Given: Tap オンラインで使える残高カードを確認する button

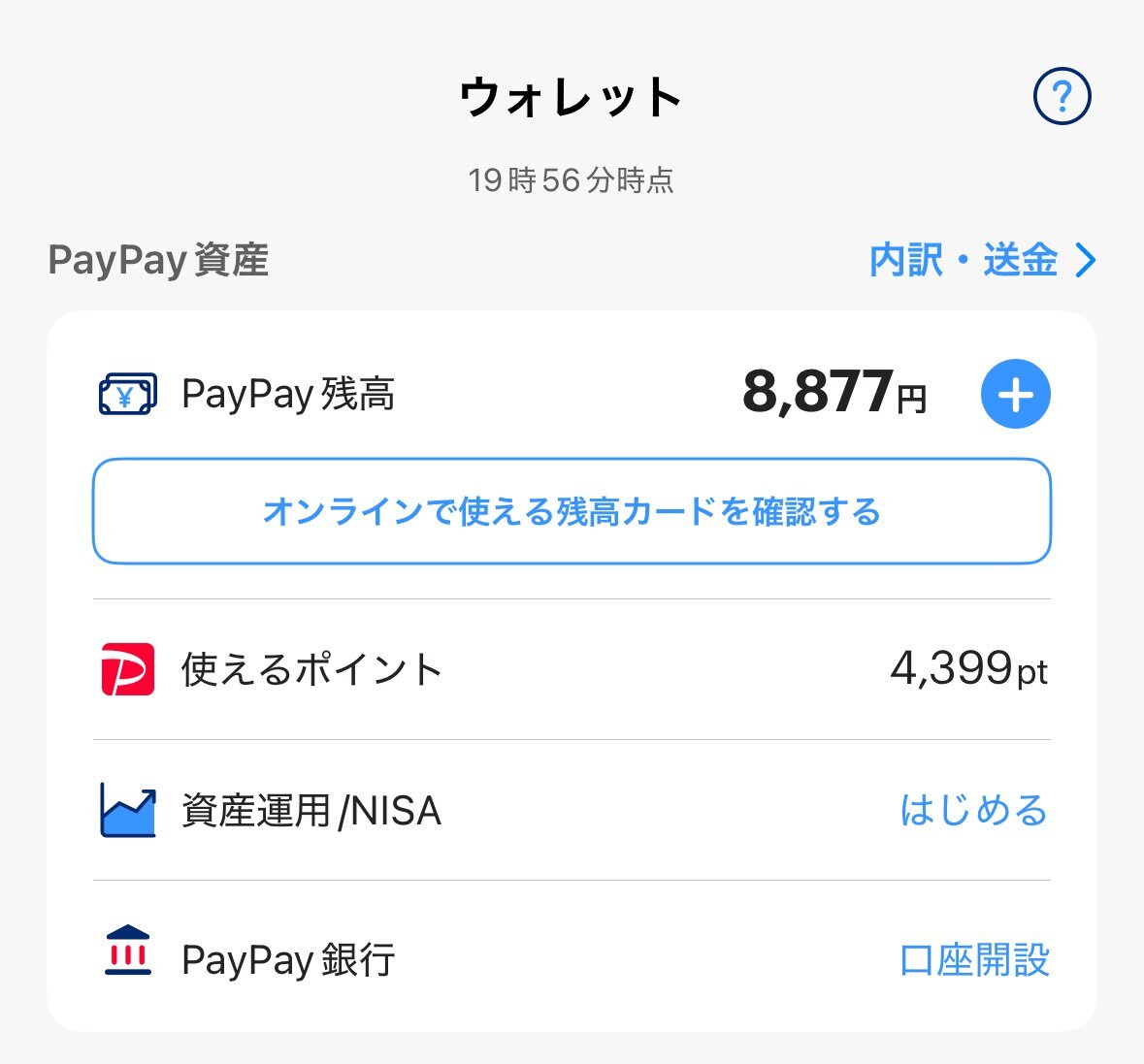Looking at the screenshot, I should (572, 511).
